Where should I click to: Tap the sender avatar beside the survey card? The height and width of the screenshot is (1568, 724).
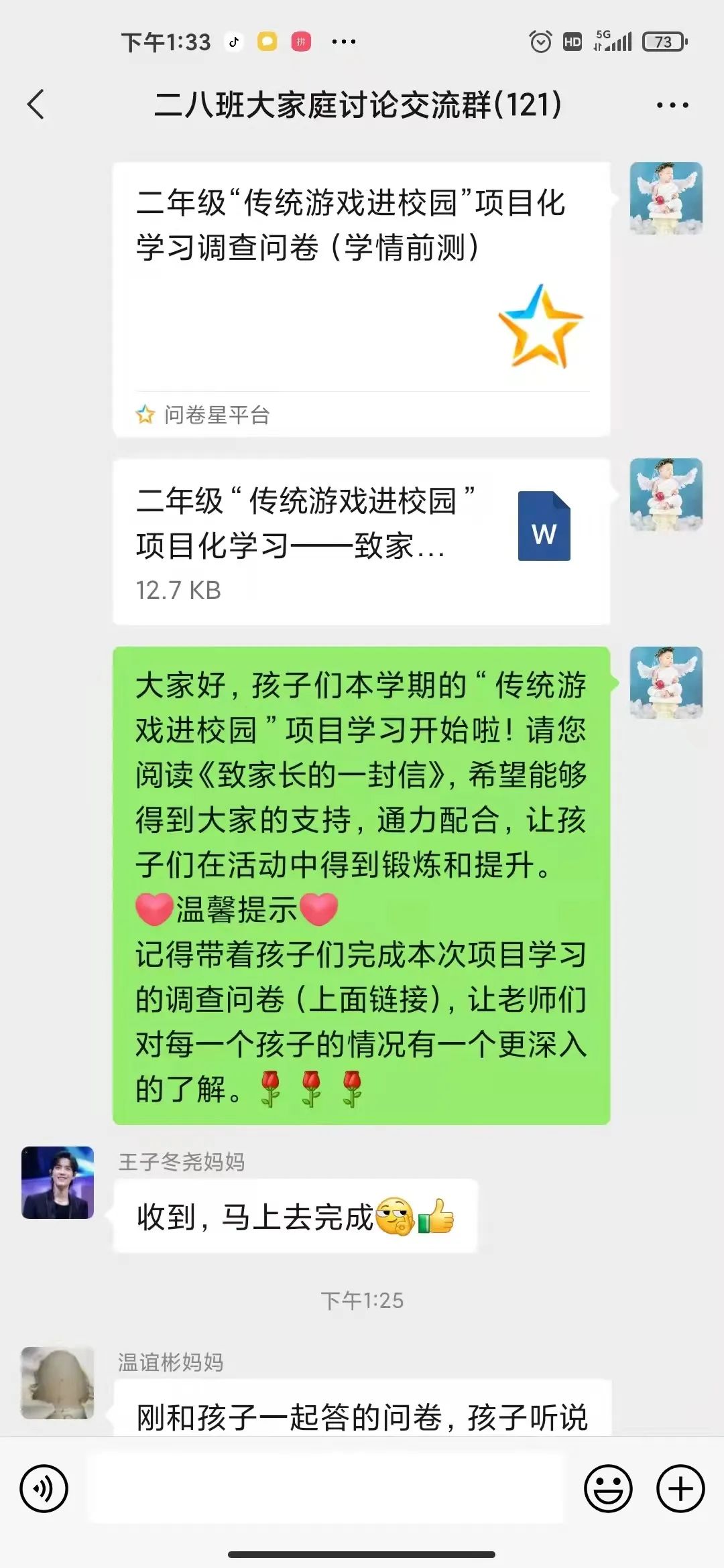click(x=666, y=198)
